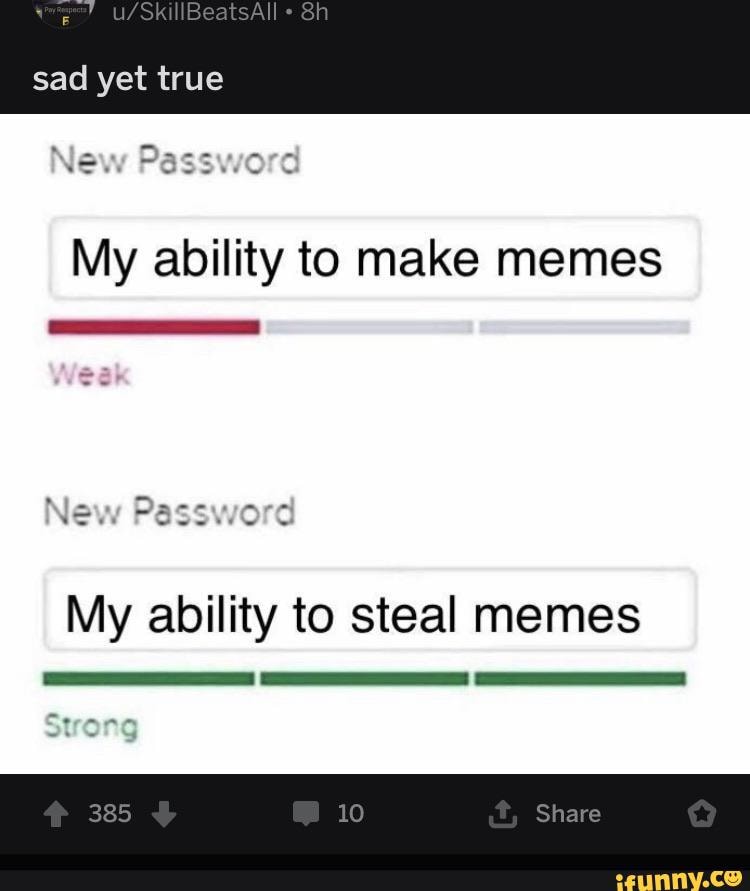This screenshot has width=750, height=891.
Task: Open u/SkillBeatsAll's profile avatar
Action: click(62, 13)
